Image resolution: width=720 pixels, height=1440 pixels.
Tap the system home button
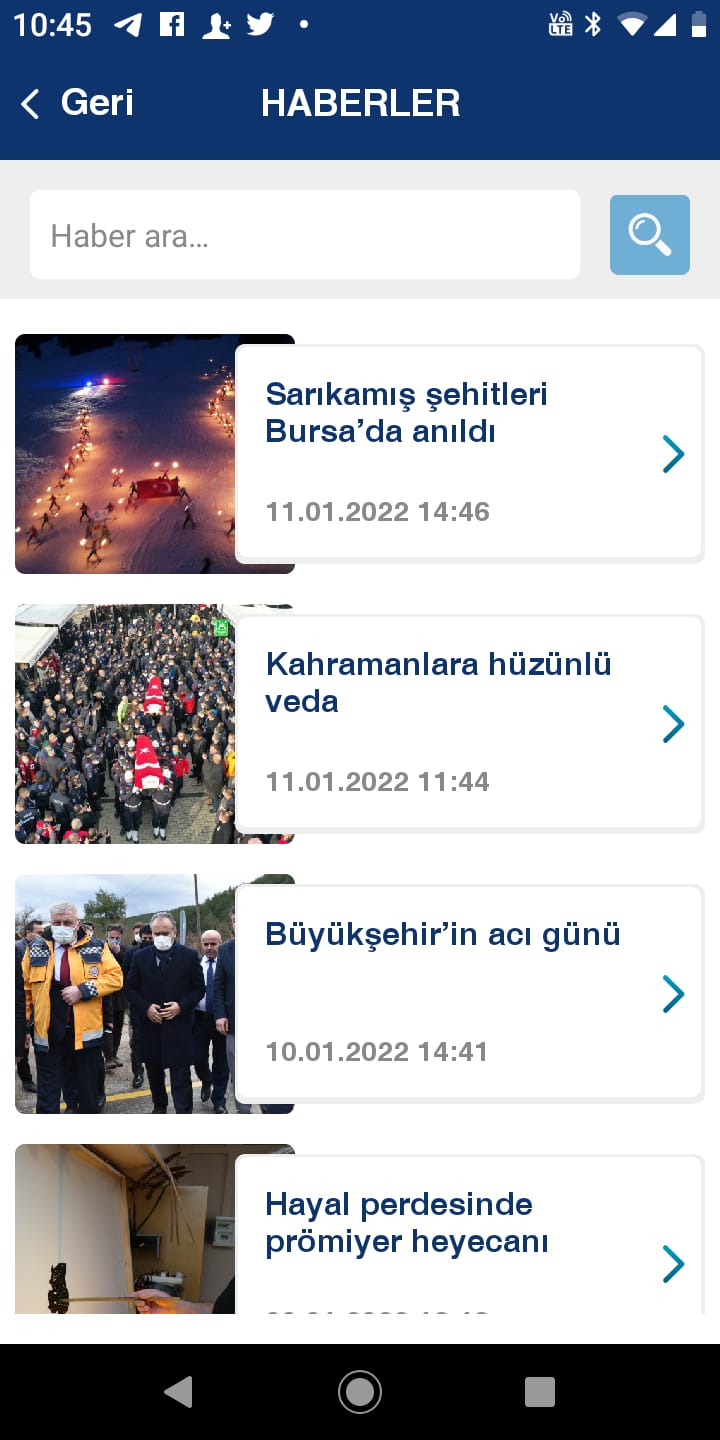(x=360, y=1392)
